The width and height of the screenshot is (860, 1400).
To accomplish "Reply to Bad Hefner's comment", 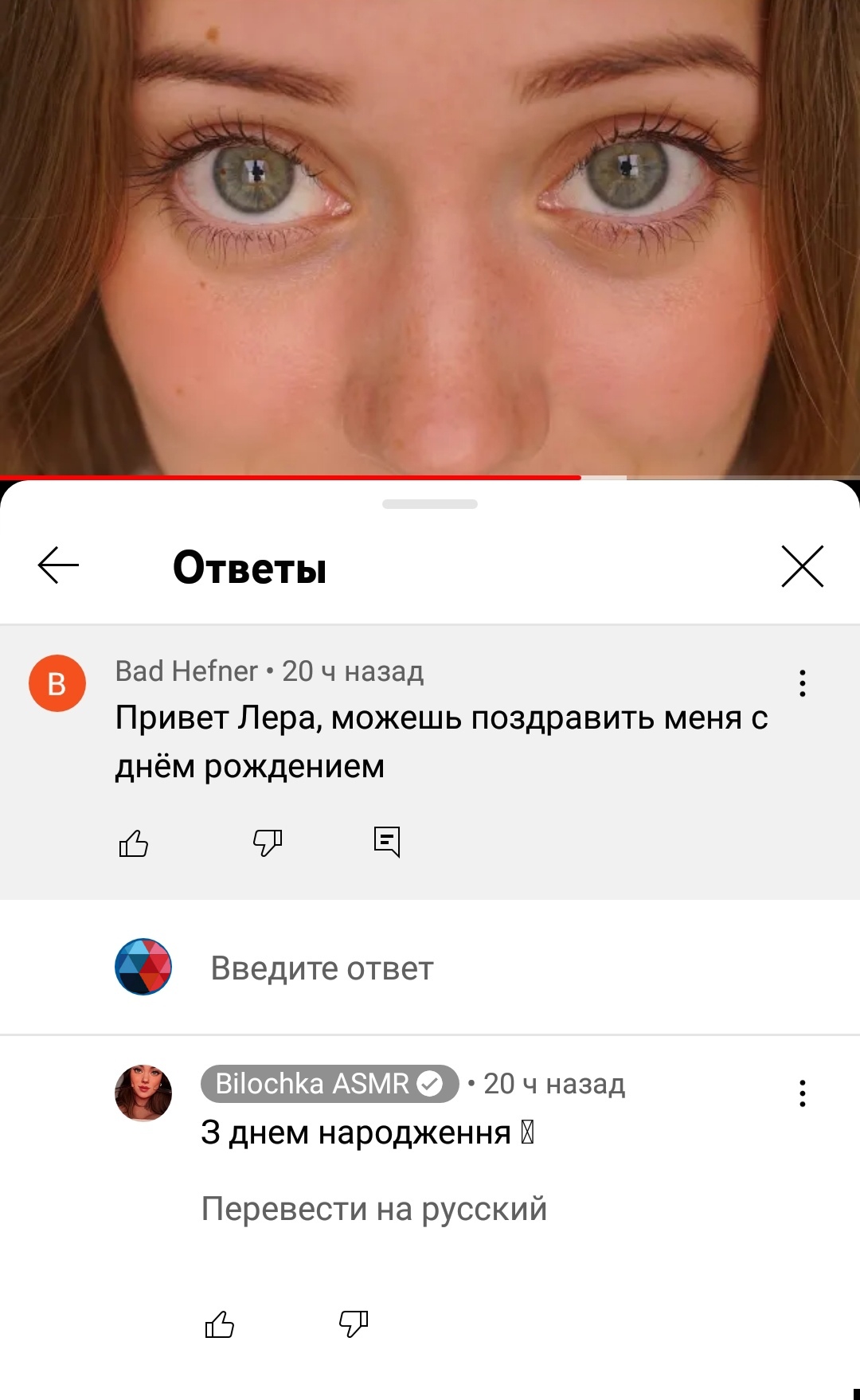I will click(x=387, y=842).
